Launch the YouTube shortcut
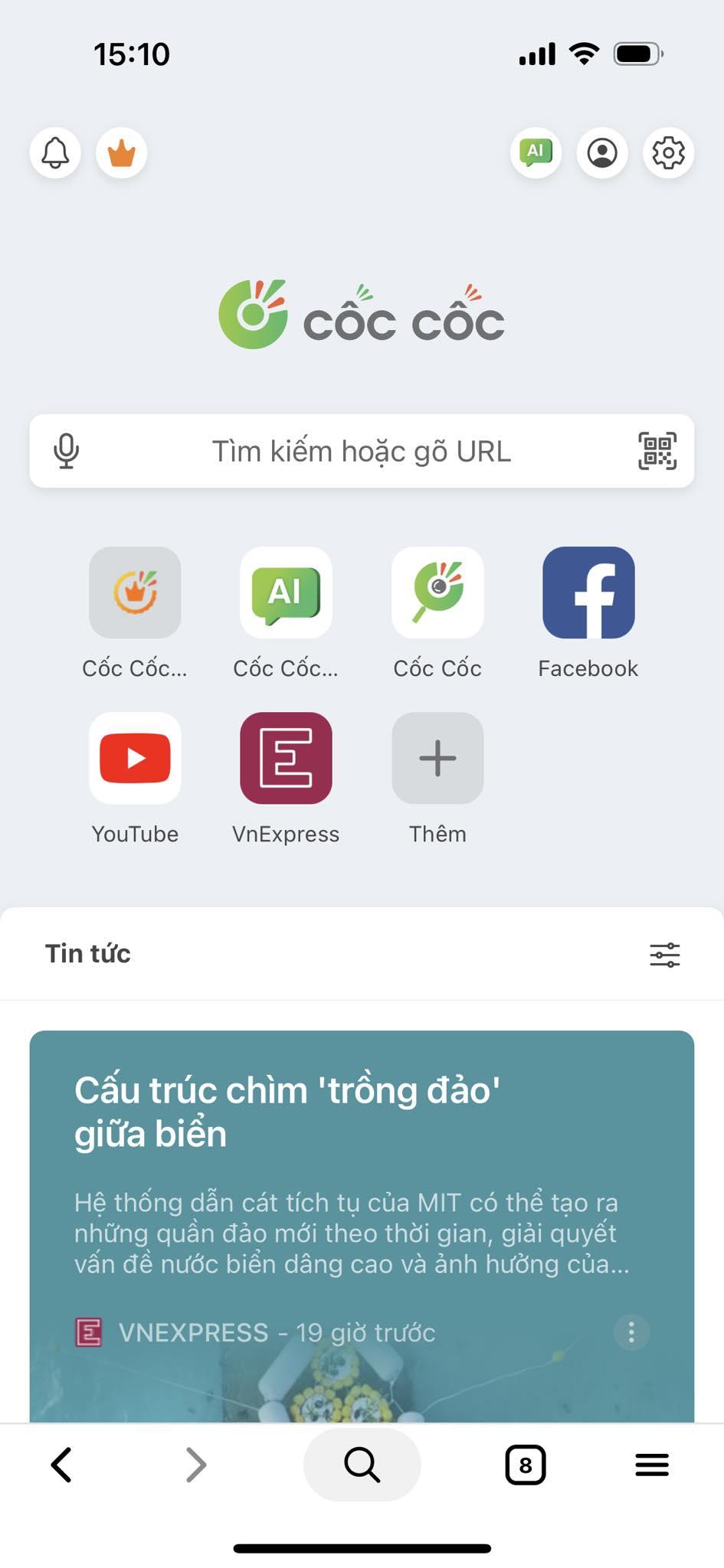724x1568 pixels. 135,758
